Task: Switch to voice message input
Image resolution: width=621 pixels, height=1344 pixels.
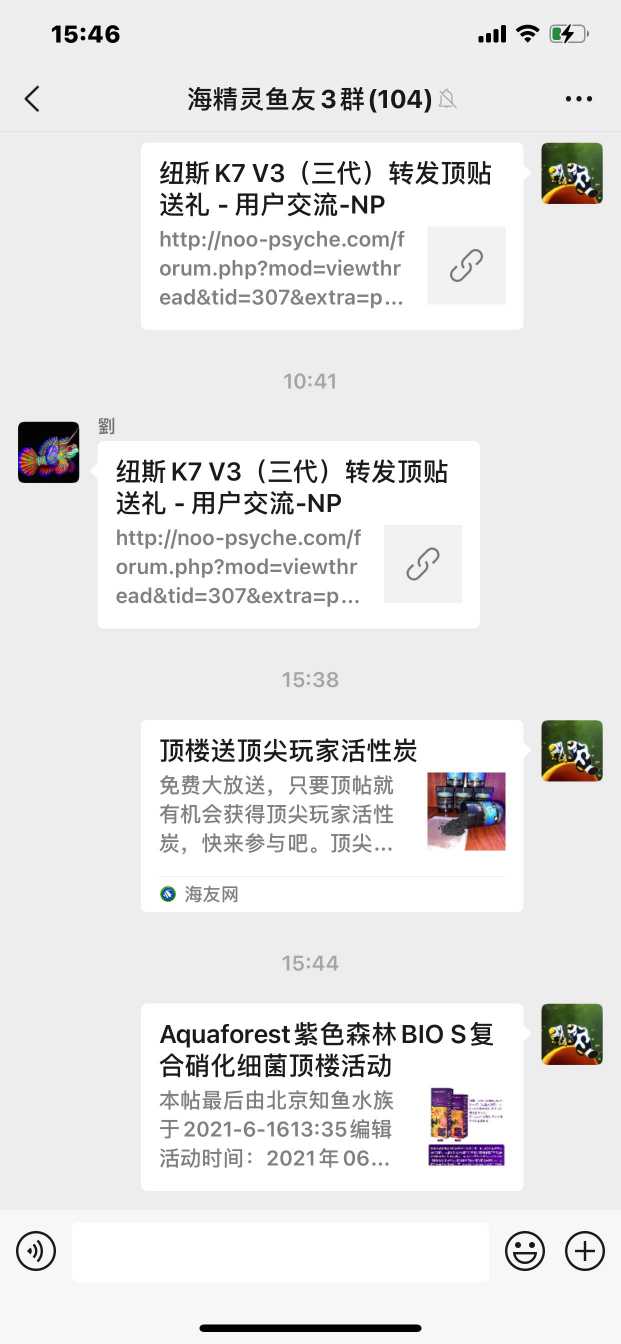Action: (x=36, y=1251)
